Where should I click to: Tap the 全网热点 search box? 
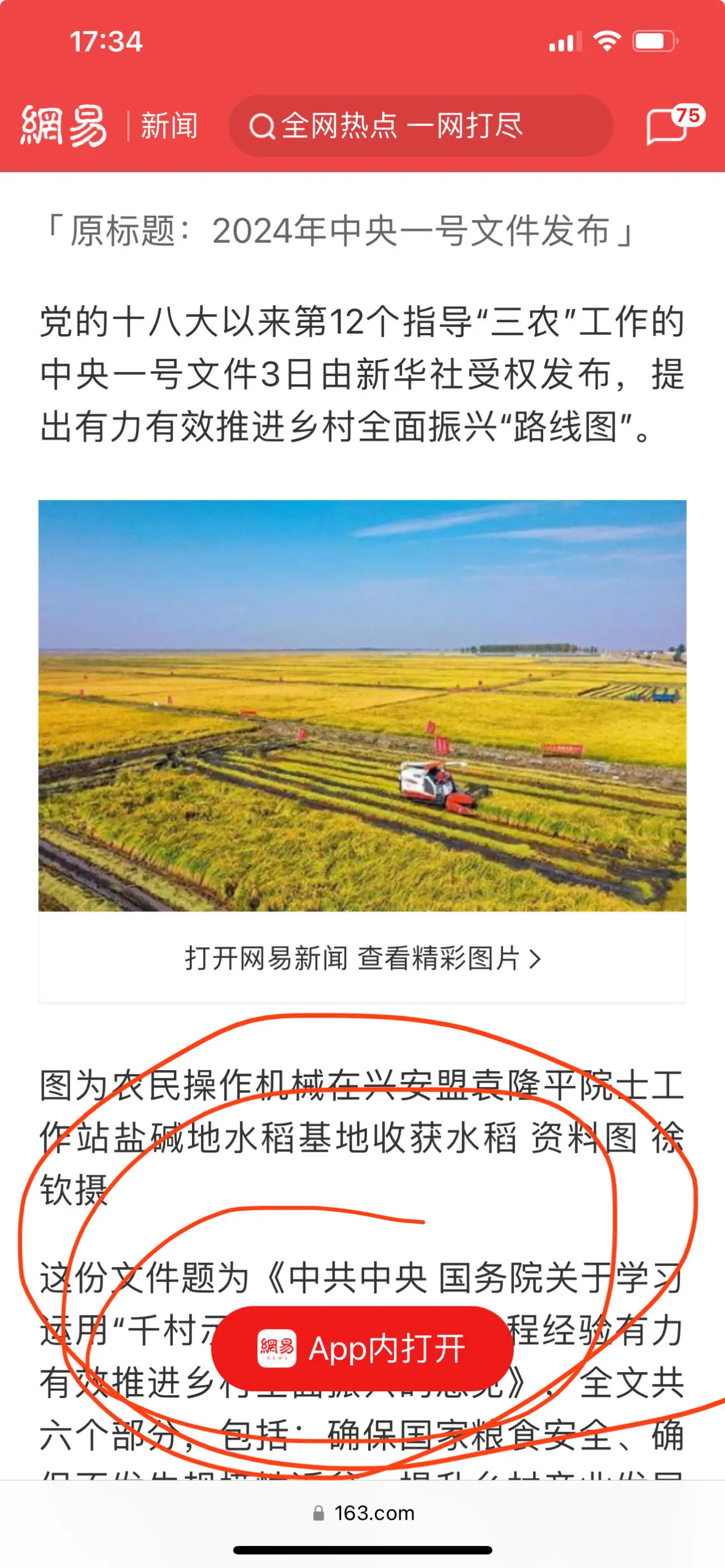point(421,126)
